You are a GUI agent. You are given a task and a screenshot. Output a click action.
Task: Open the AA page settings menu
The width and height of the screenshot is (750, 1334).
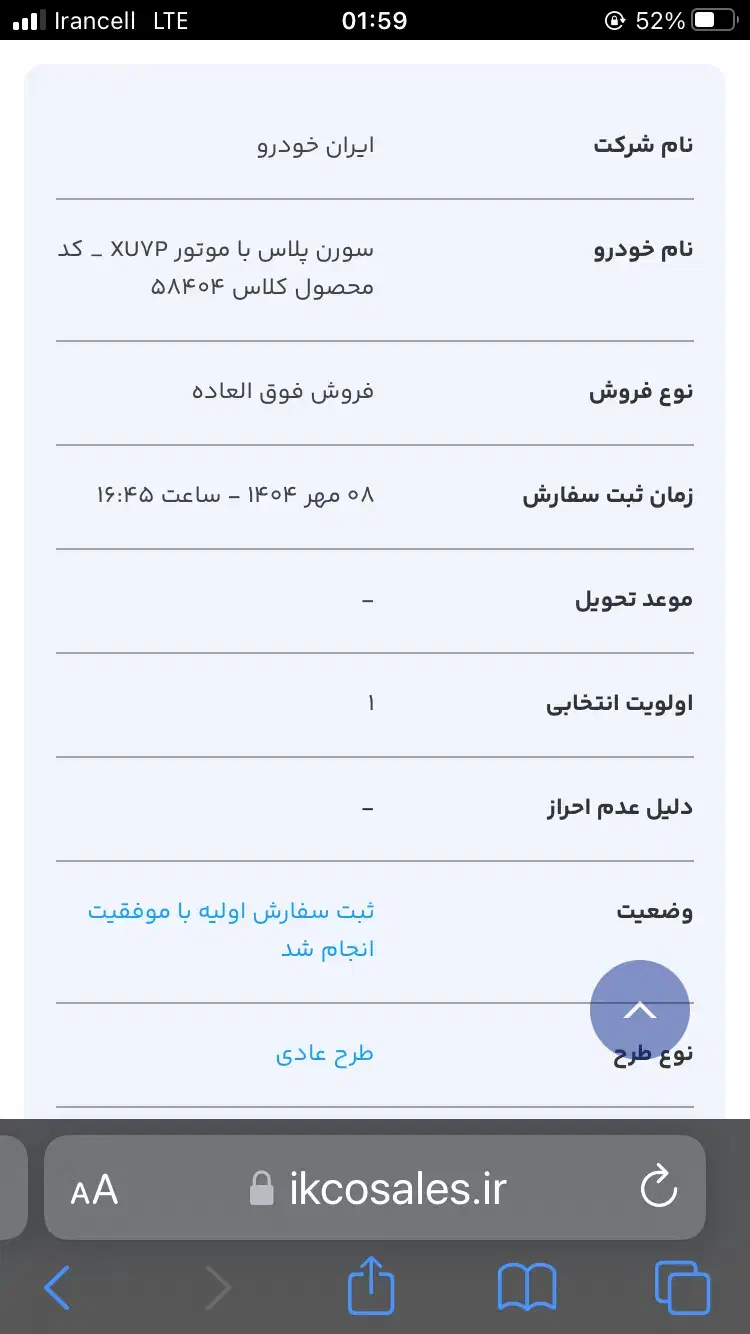(x=94, y=1189)
